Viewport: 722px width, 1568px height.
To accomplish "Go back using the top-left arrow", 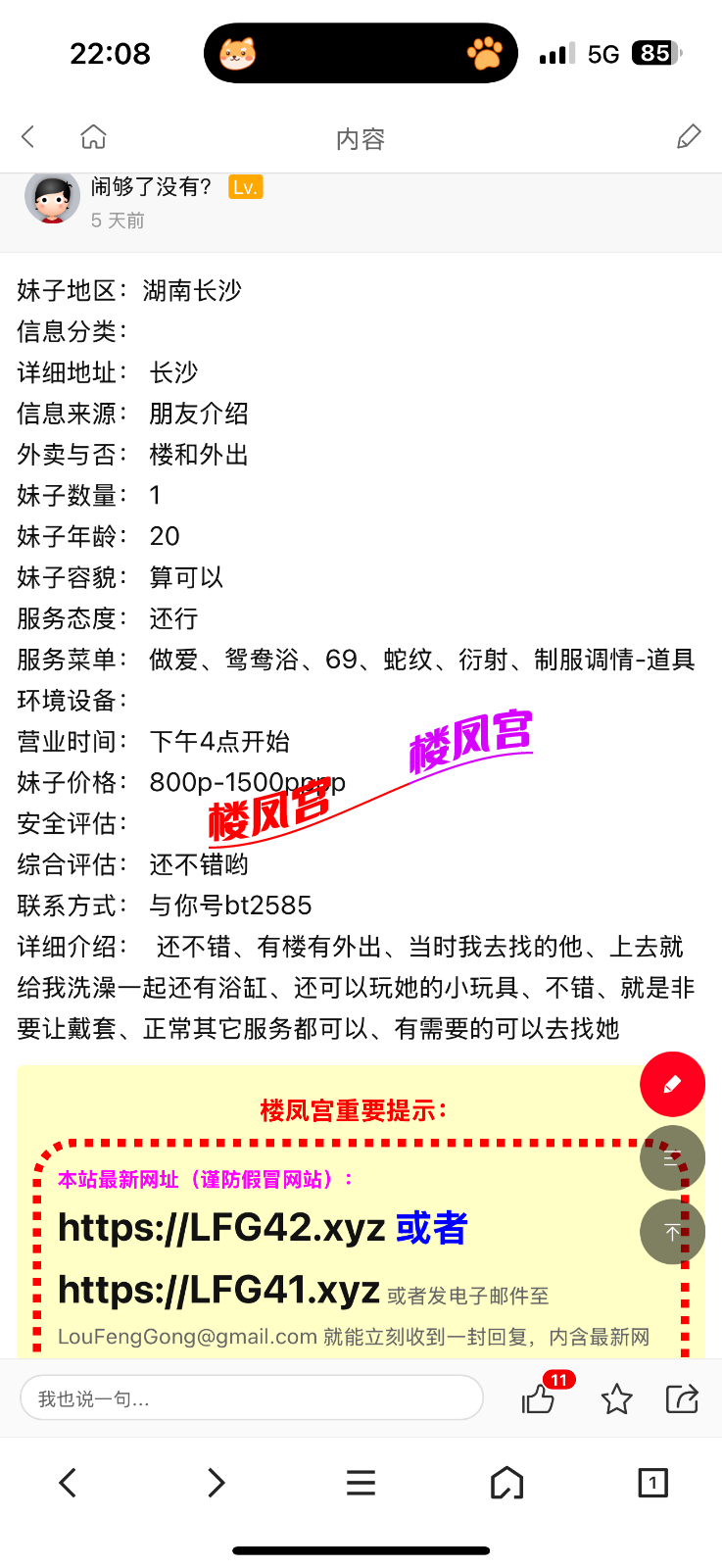I will point(28,137).
